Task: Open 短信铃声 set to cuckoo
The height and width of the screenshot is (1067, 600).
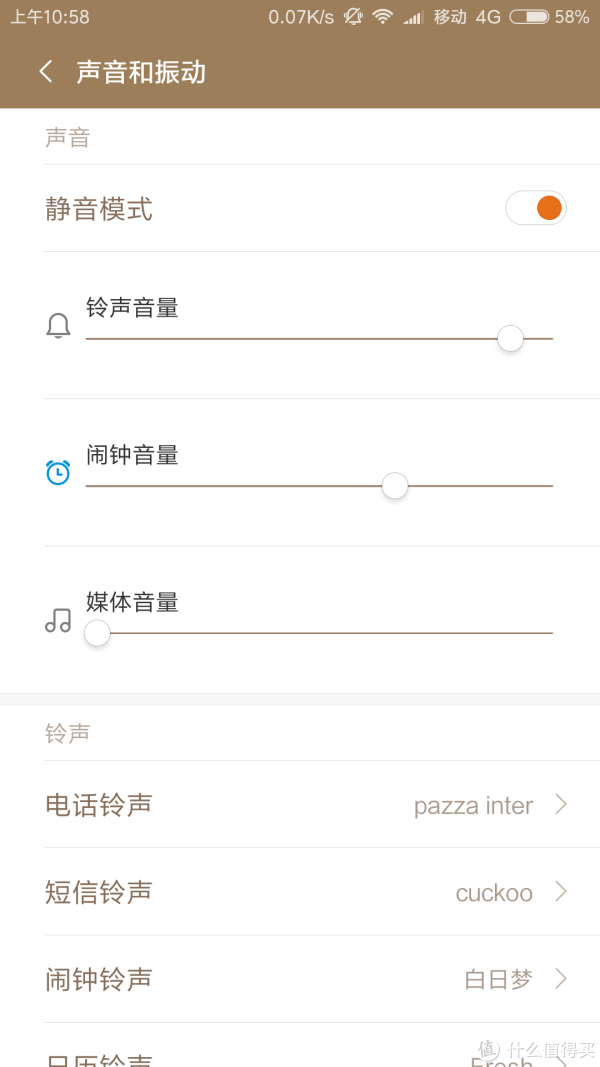Action: [300, 892]
